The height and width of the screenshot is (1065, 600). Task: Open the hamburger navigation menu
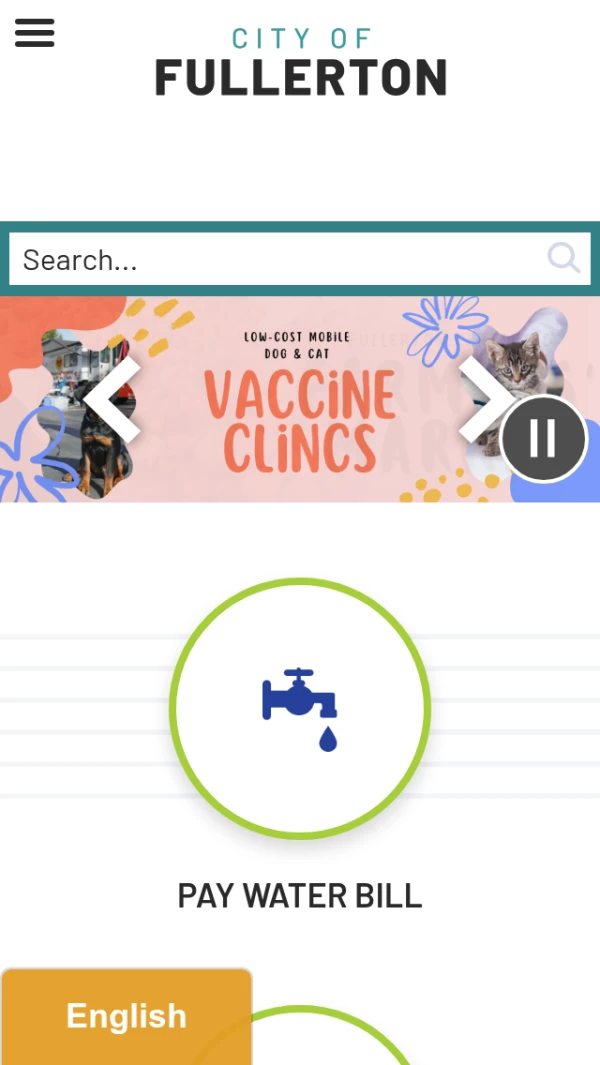pos(34,32)
